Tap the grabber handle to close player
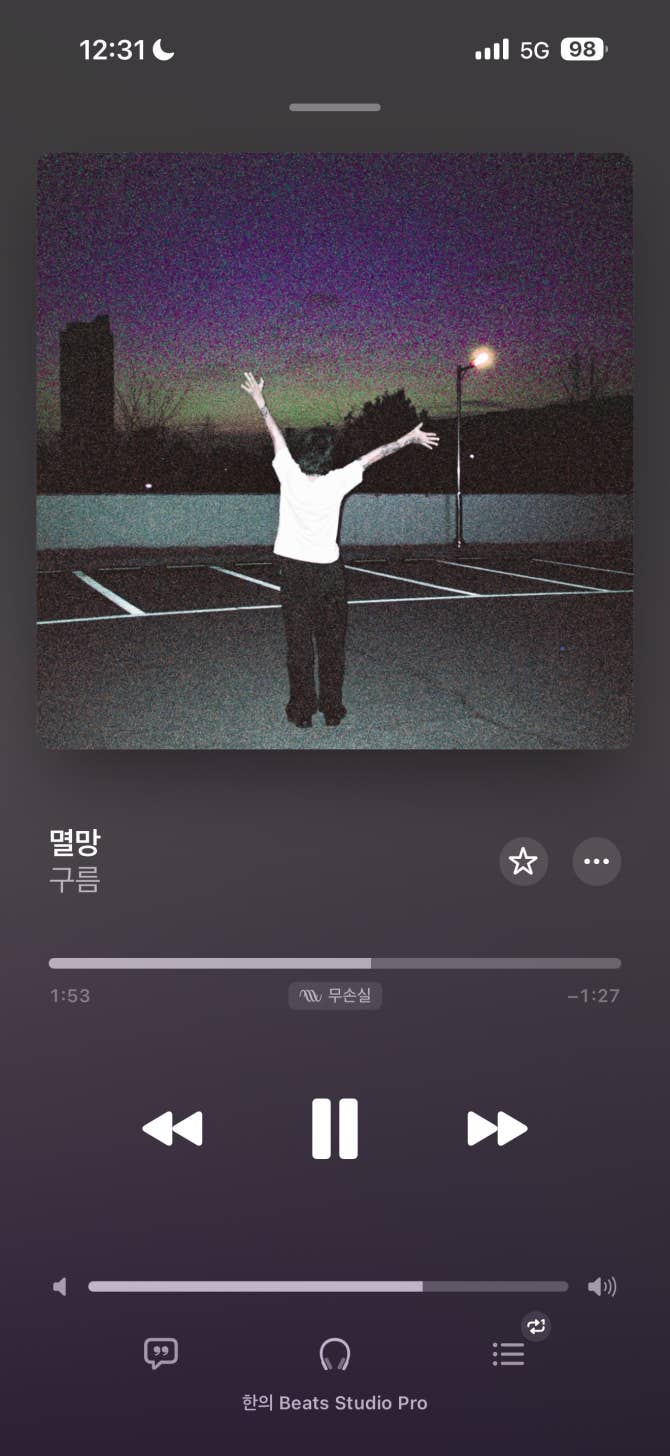The height and width of the screenshot is (1456, 670). [x=334, y=107]
